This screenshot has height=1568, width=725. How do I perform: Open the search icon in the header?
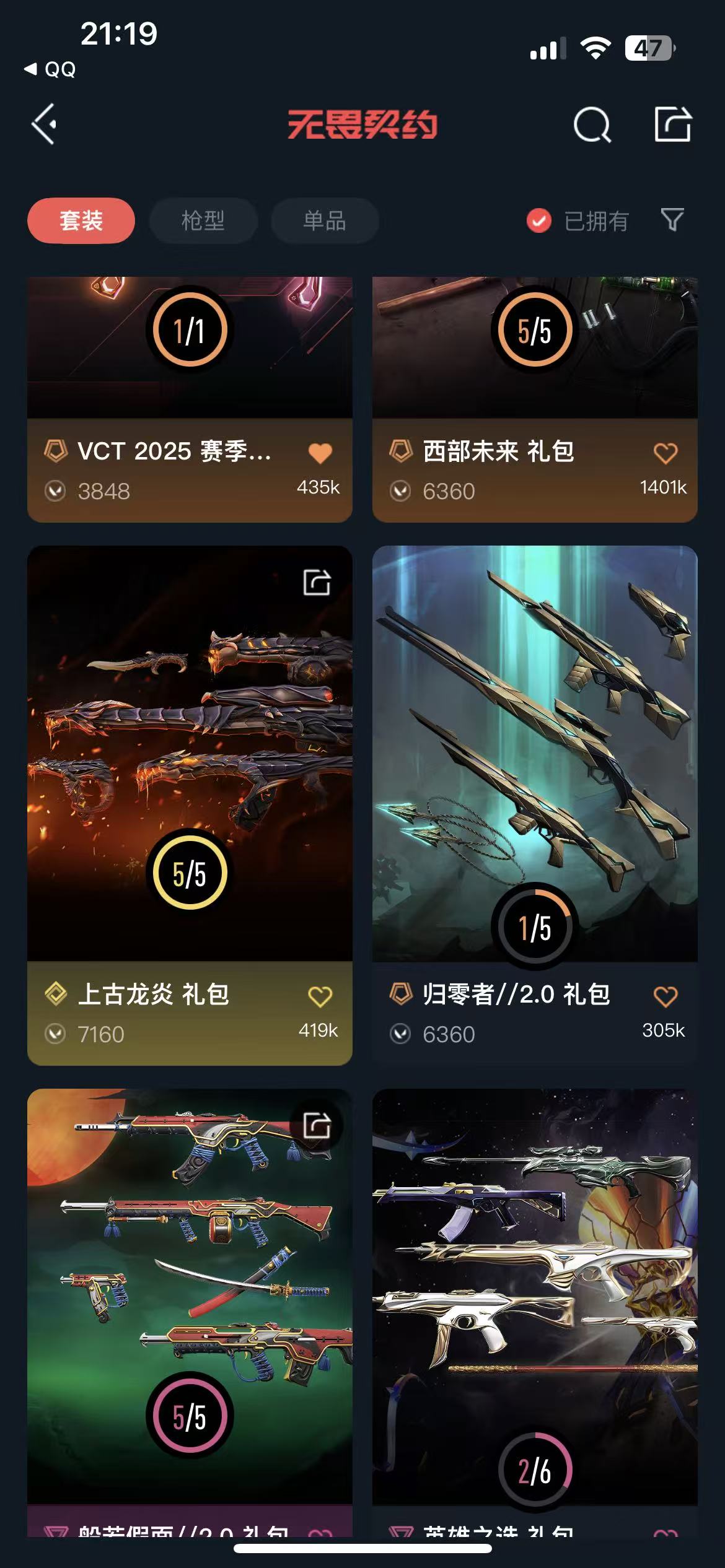(x=592, y=126)
